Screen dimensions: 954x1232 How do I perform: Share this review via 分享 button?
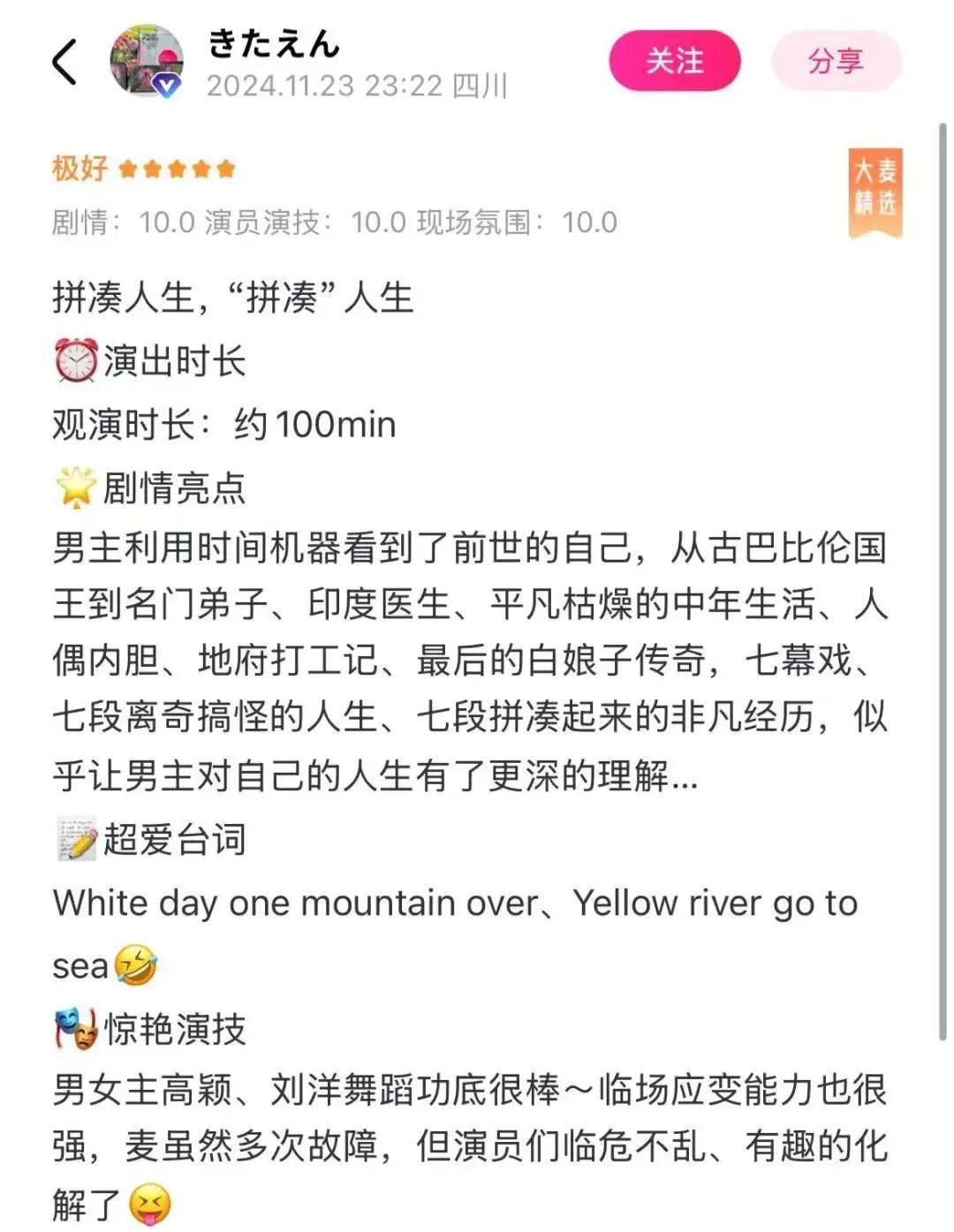pyautogui.click(x=835, y=61)
